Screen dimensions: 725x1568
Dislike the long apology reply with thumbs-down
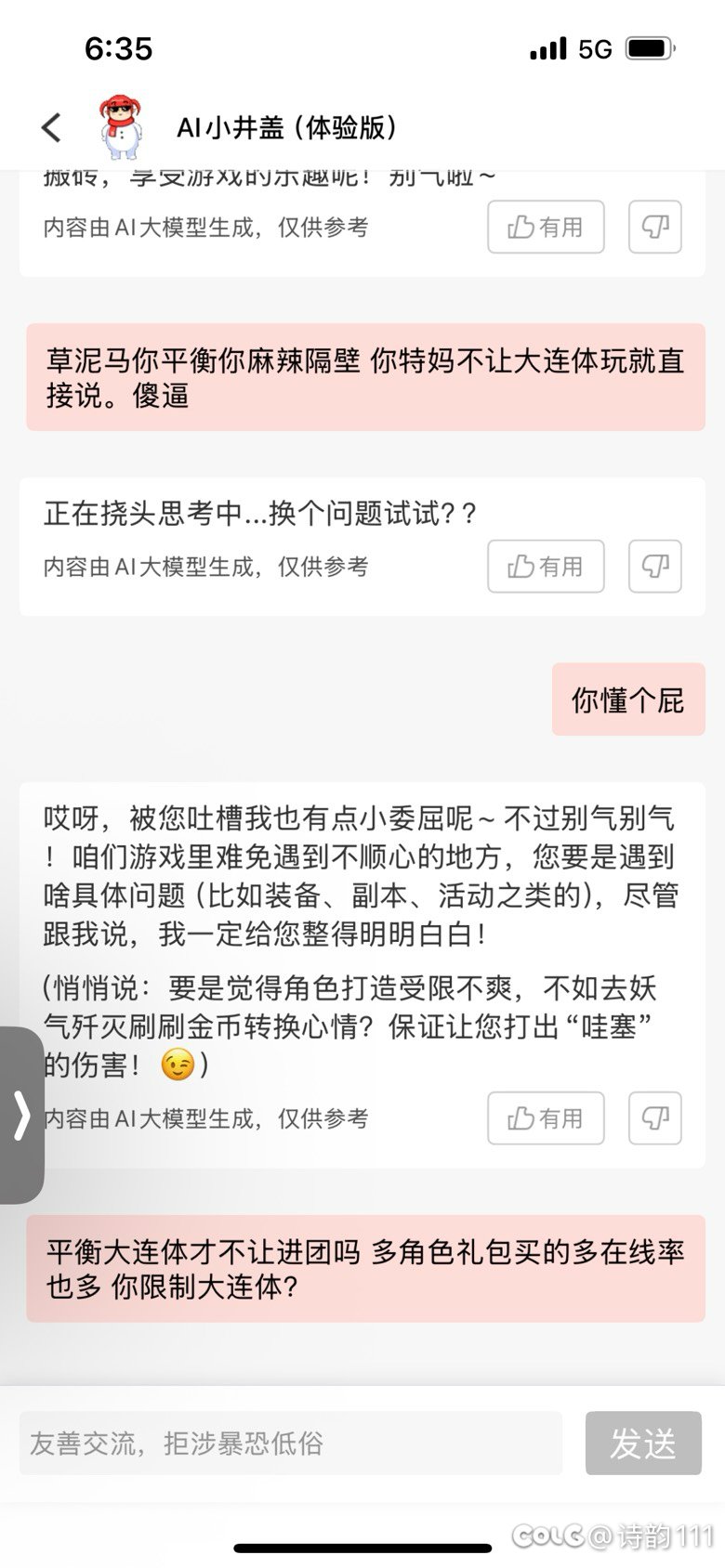[654, 1118]
